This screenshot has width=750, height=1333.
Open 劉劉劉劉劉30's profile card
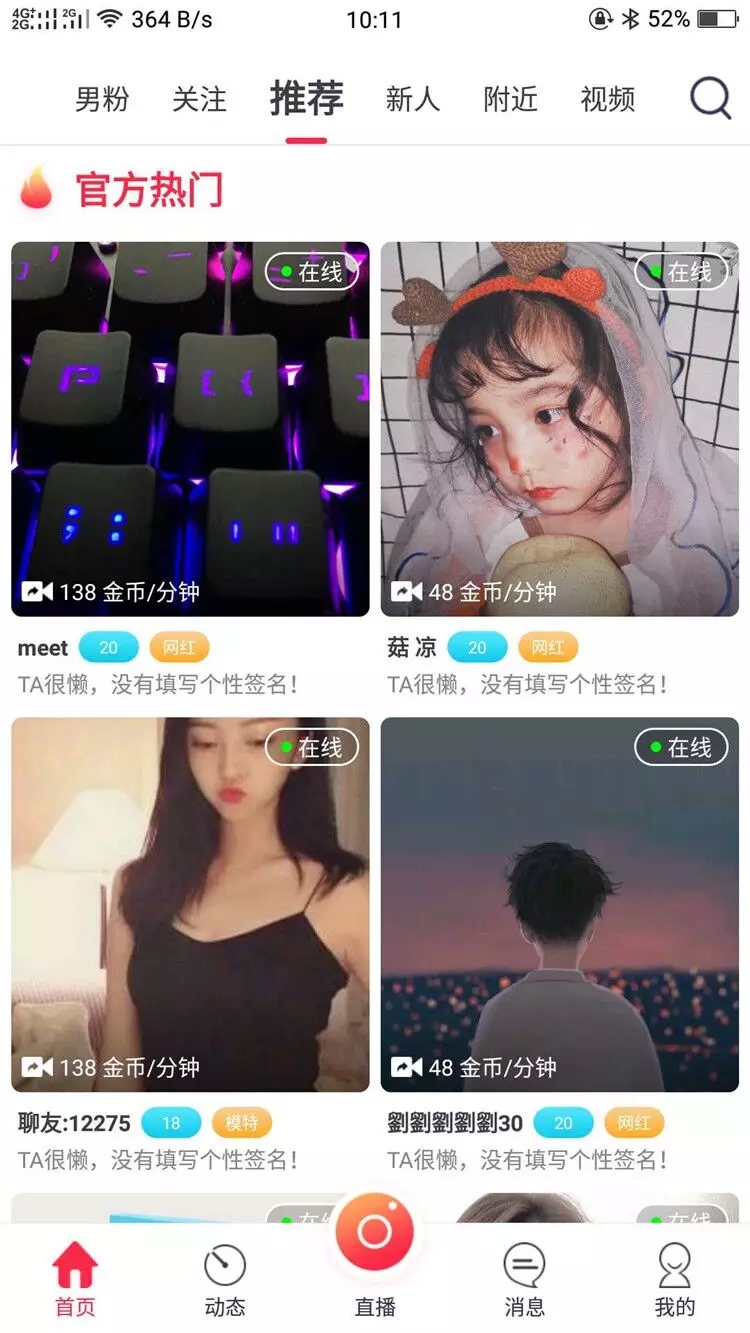click(560, 905)
